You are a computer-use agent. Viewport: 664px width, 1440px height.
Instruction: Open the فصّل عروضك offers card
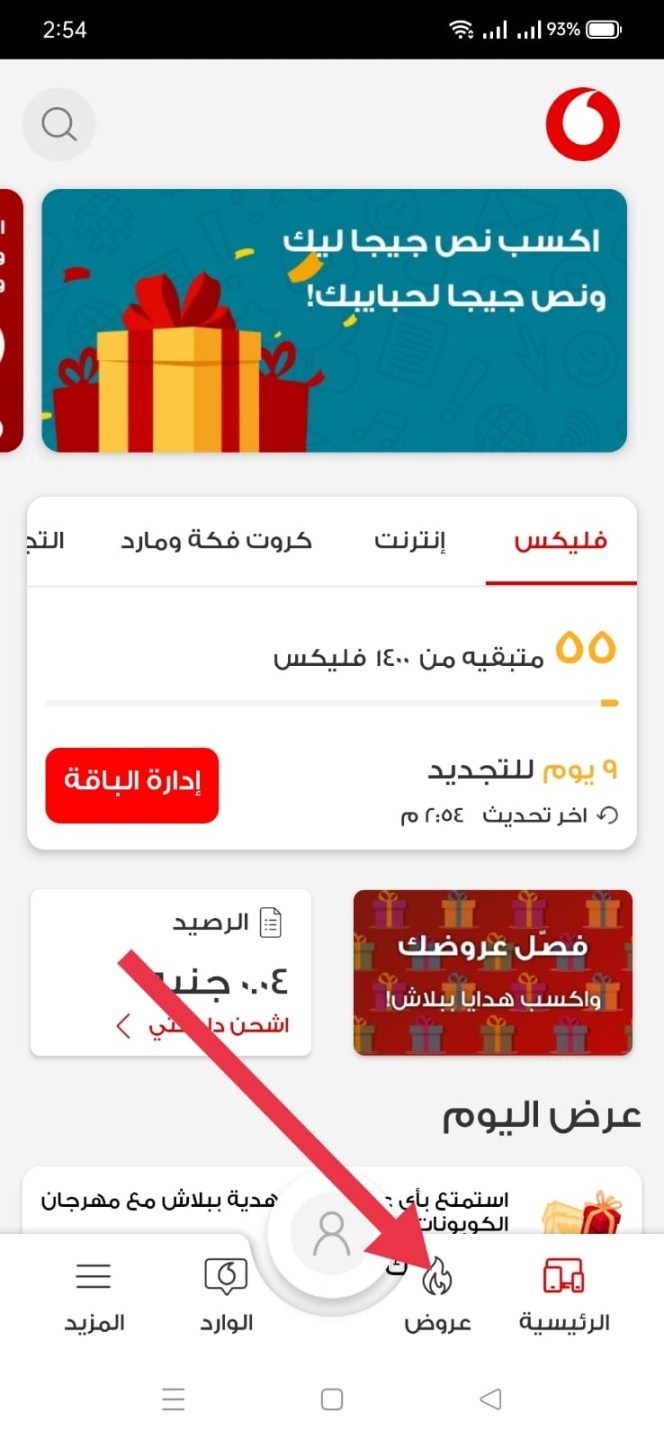click(493, 972)
